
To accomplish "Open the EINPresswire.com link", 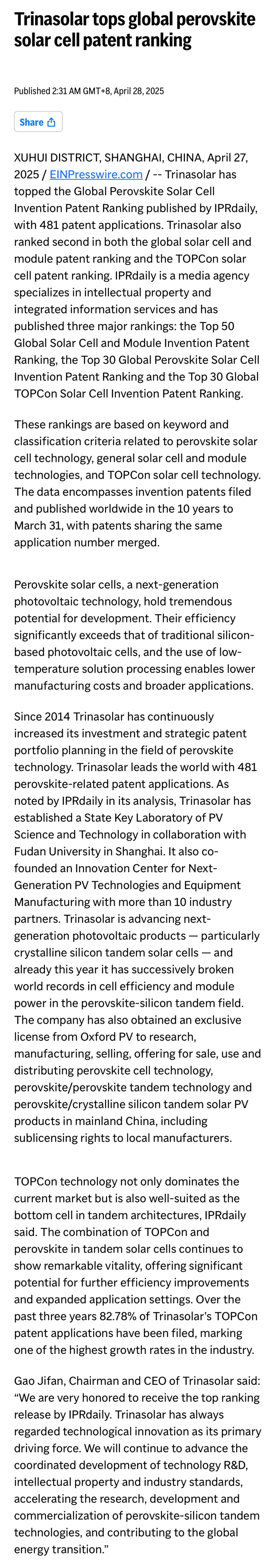I will pyautogui.click(x=96, y=175).
